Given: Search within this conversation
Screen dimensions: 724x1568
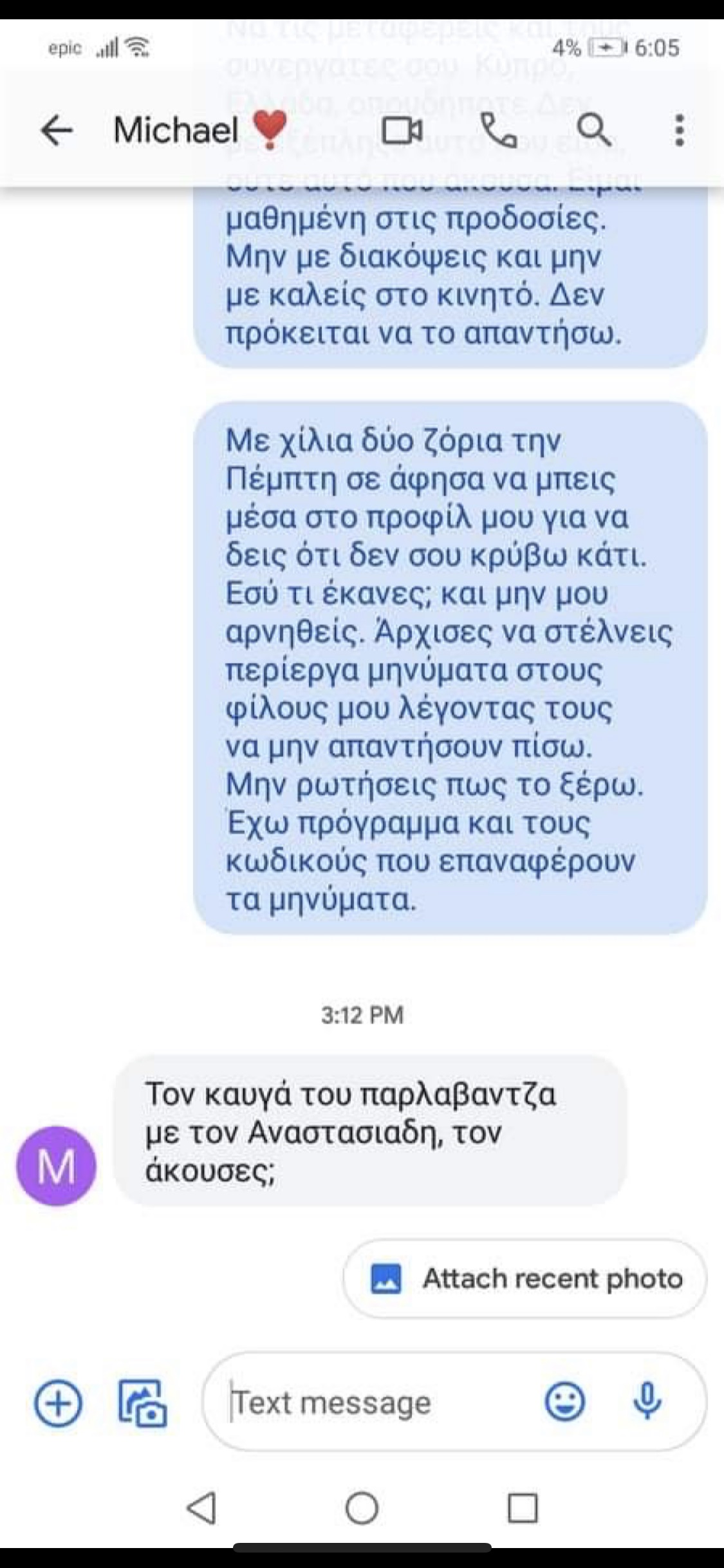Looking at the screenshot, I should click(593, 131).
